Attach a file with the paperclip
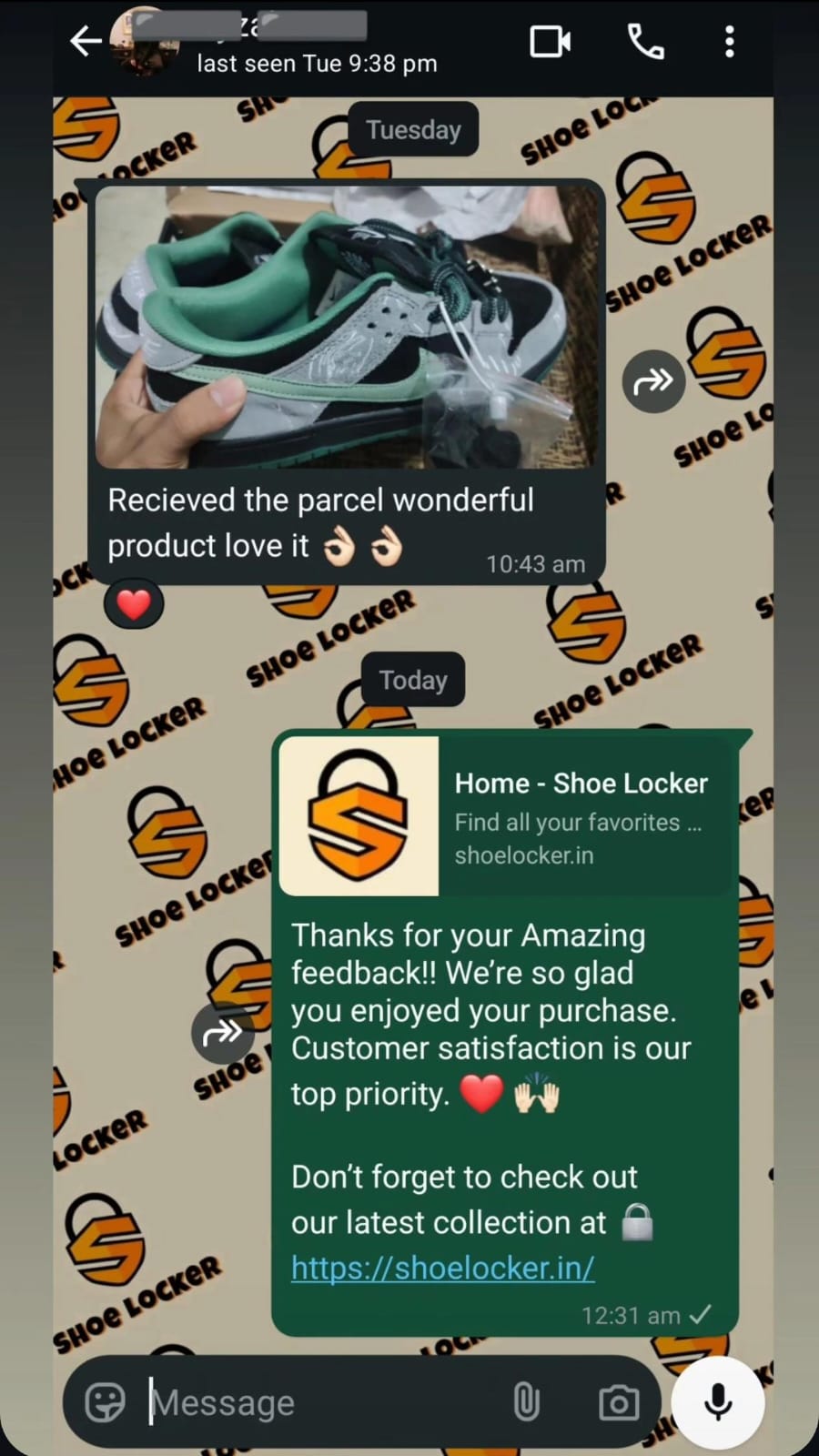 coord(526,1402)
